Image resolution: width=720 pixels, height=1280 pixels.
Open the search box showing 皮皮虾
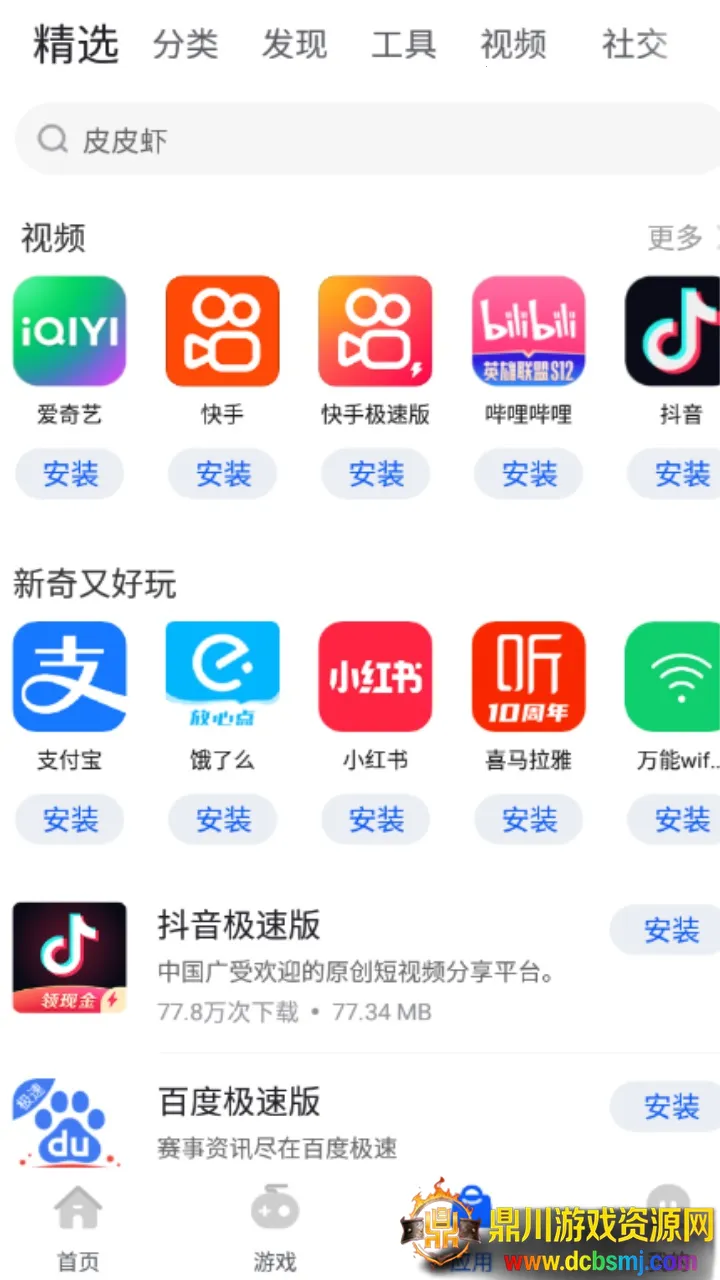coord(360,140)
